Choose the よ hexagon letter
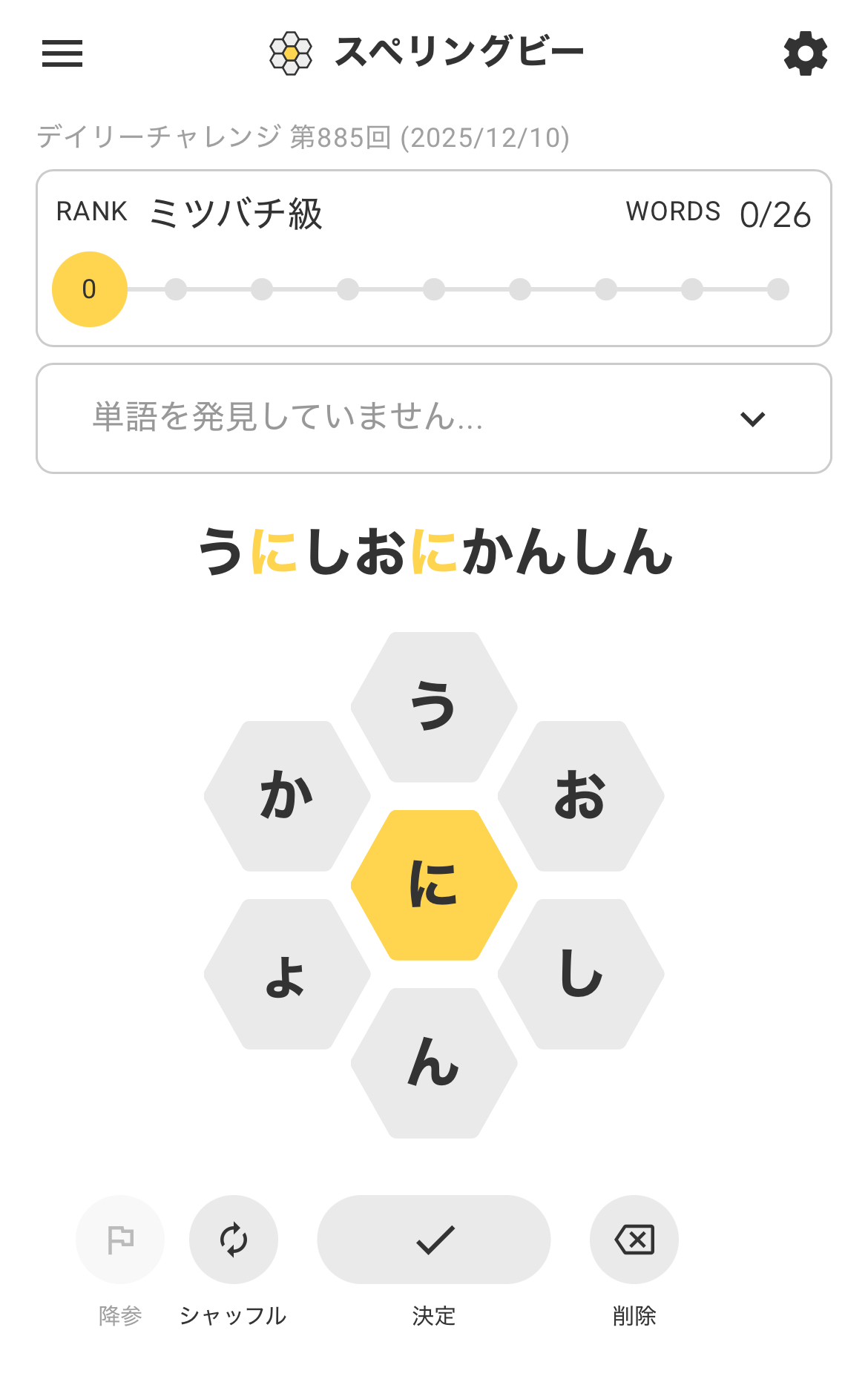This screenshot has width=868, height=1382. [x=287, y=974]
